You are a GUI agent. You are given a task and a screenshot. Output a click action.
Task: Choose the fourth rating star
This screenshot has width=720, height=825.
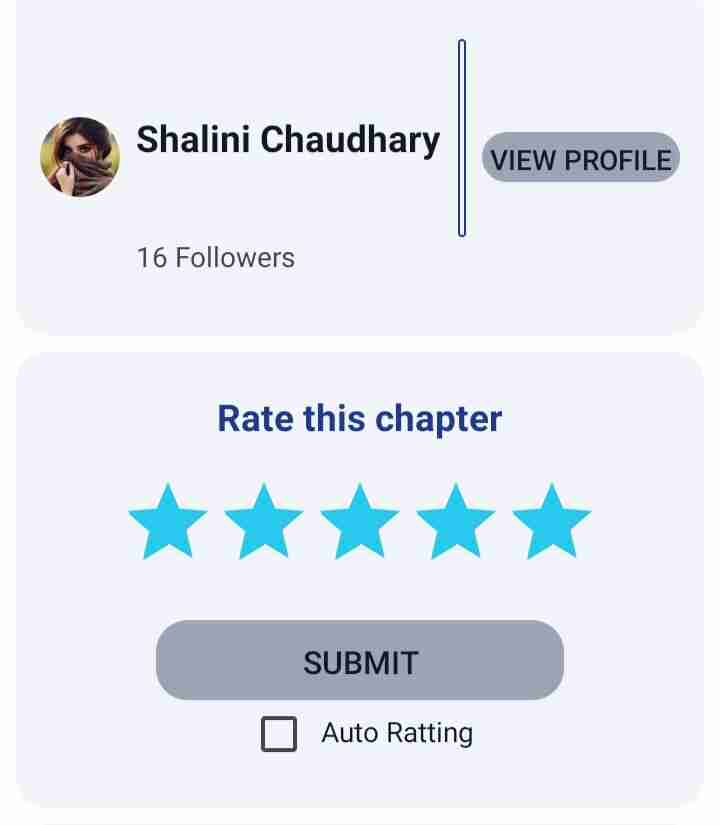point(455,521)
